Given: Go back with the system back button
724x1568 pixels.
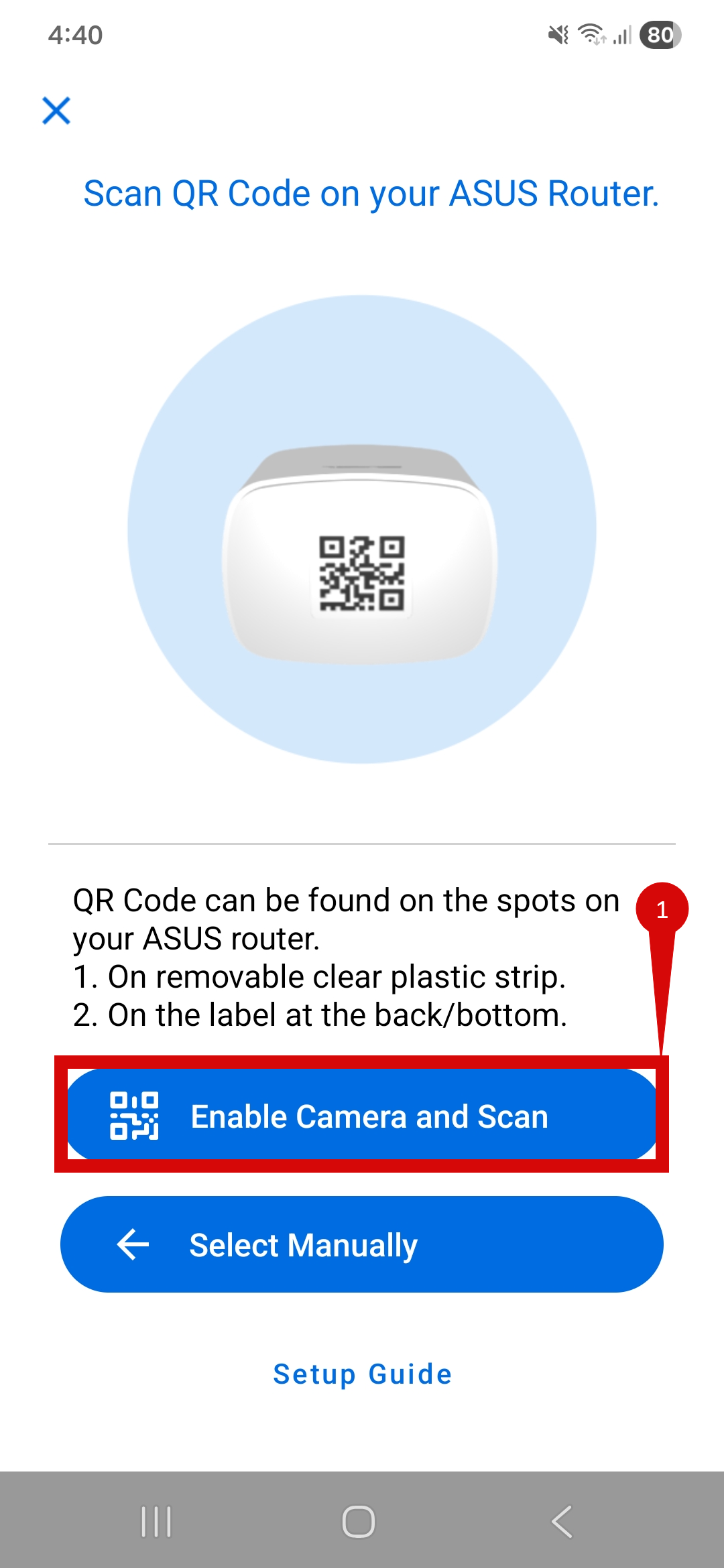Looking at the screenshot, I should [562, 1521].
